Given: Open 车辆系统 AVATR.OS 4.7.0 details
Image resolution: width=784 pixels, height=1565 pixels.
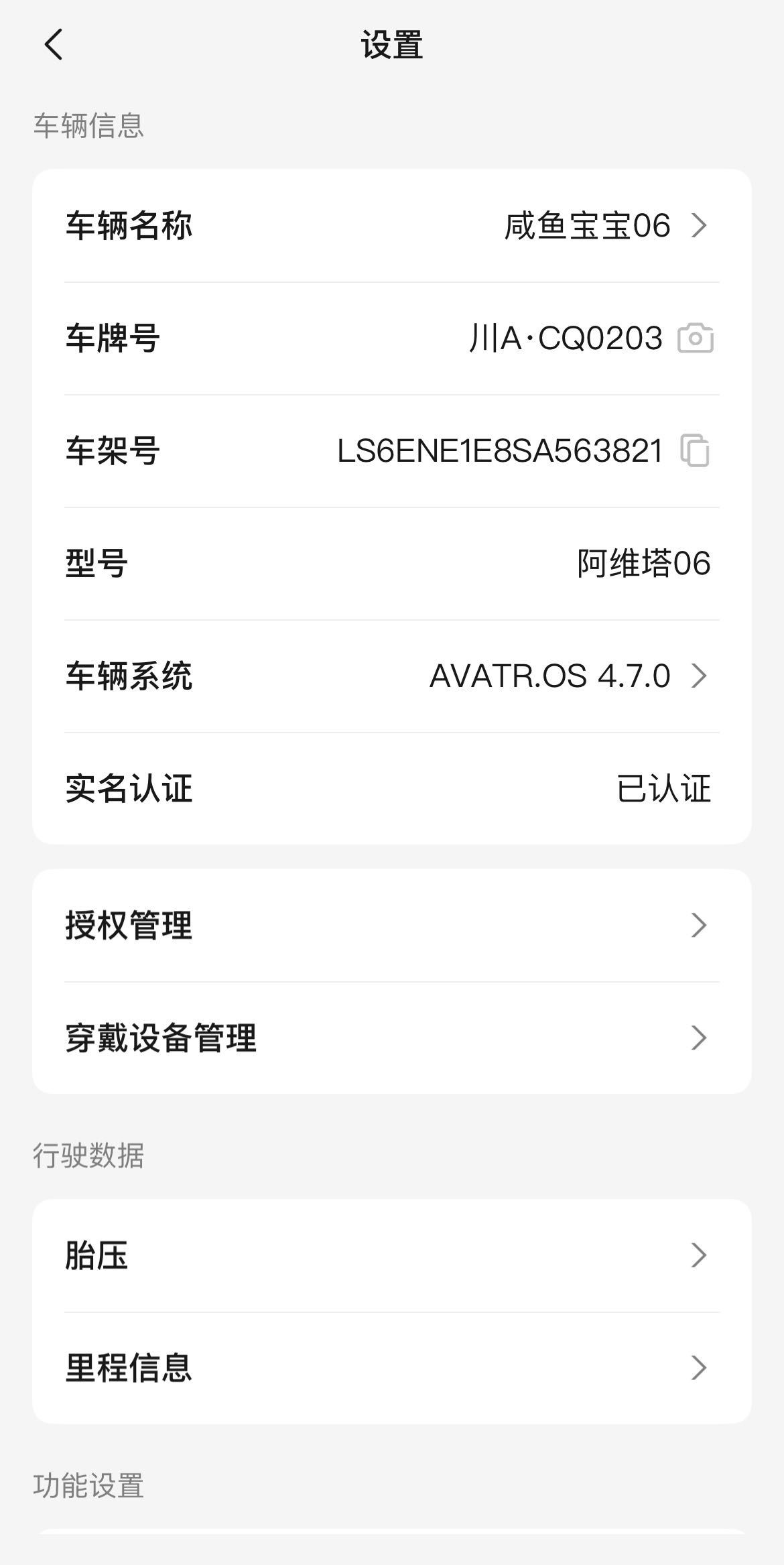Looking at the screenshot, I should coord(391,676).
